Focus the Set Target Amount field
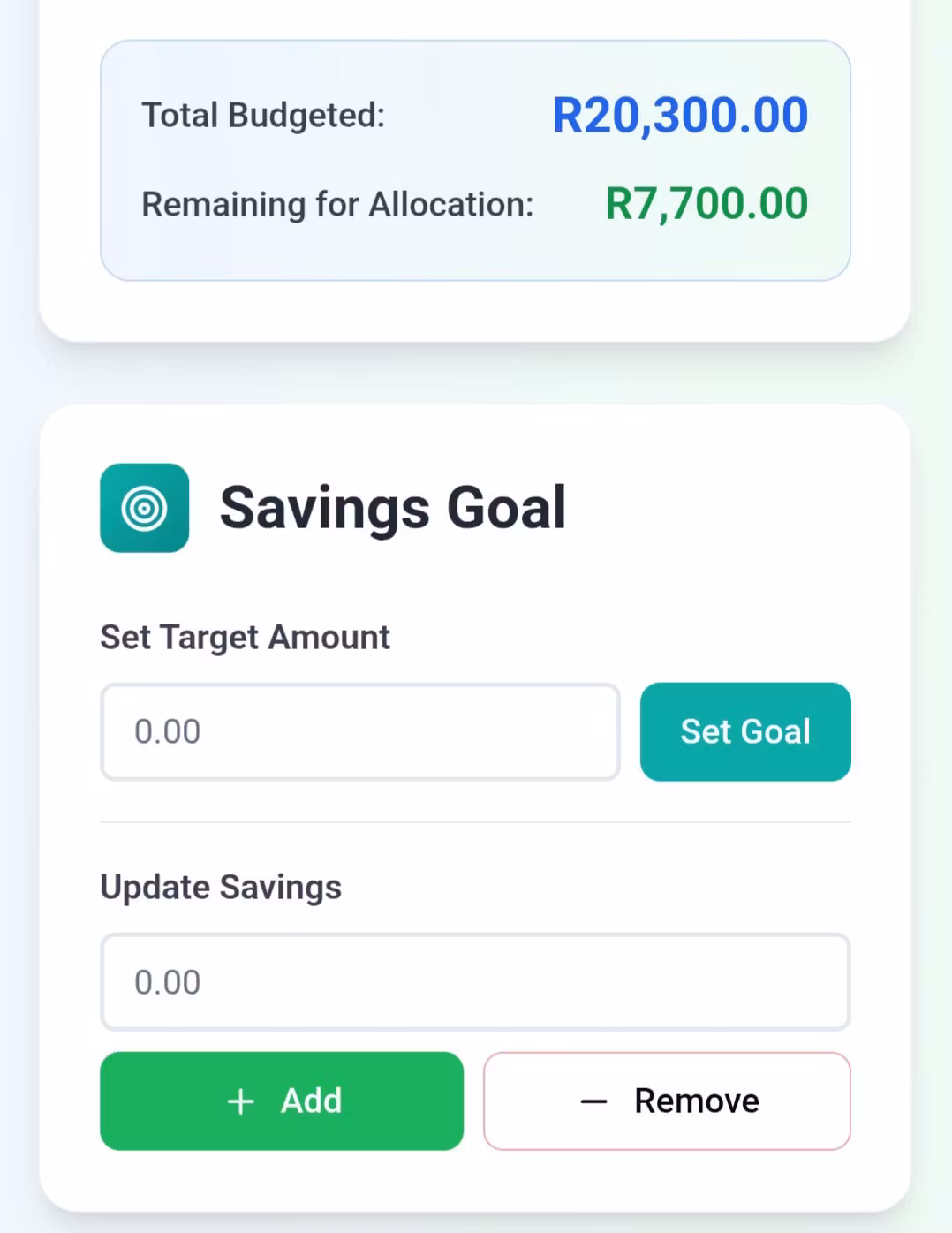This screenshot has width=952, height=1233. [359, 731]
